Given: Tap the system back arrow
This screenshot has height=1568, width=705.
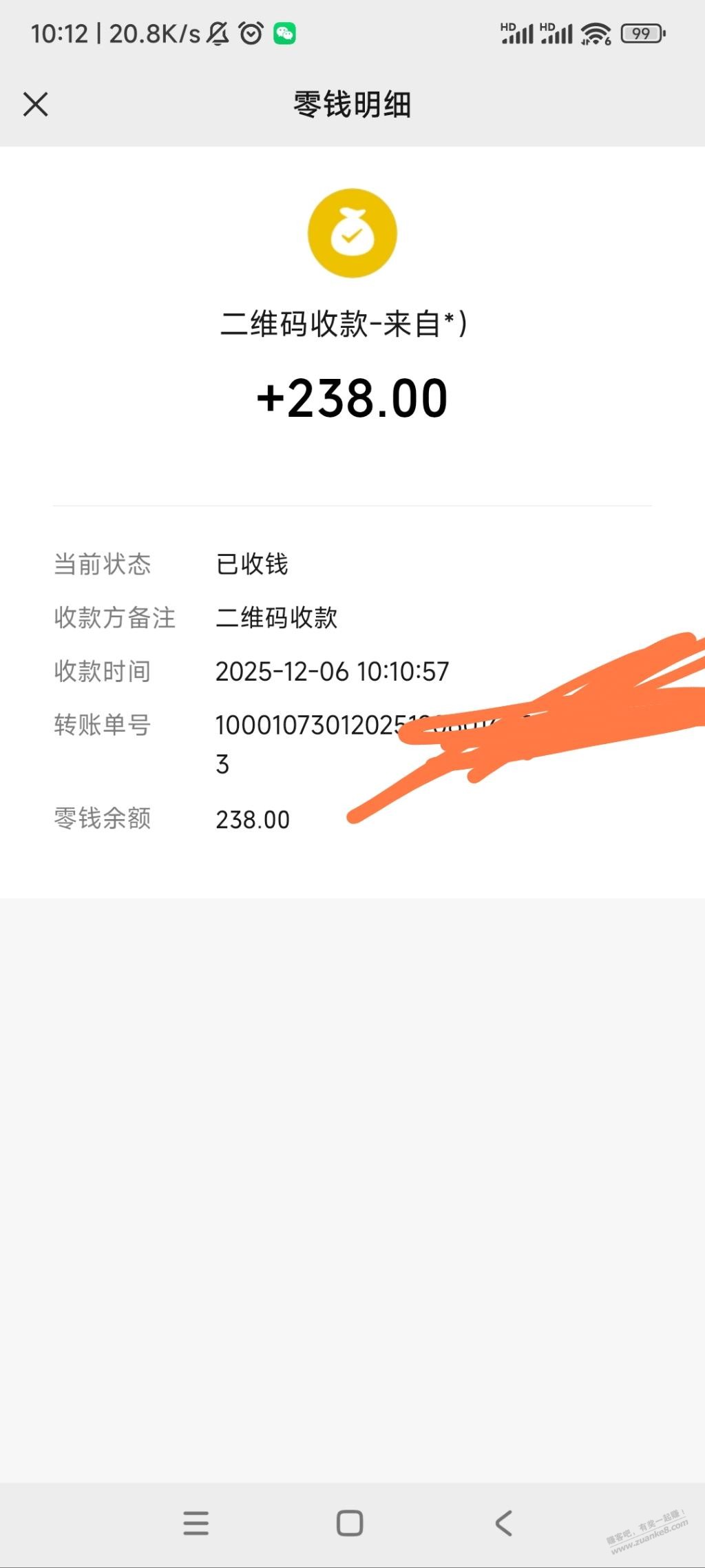Looking at the screenshot, I should pyautogui.click(x=504, y=1523).
